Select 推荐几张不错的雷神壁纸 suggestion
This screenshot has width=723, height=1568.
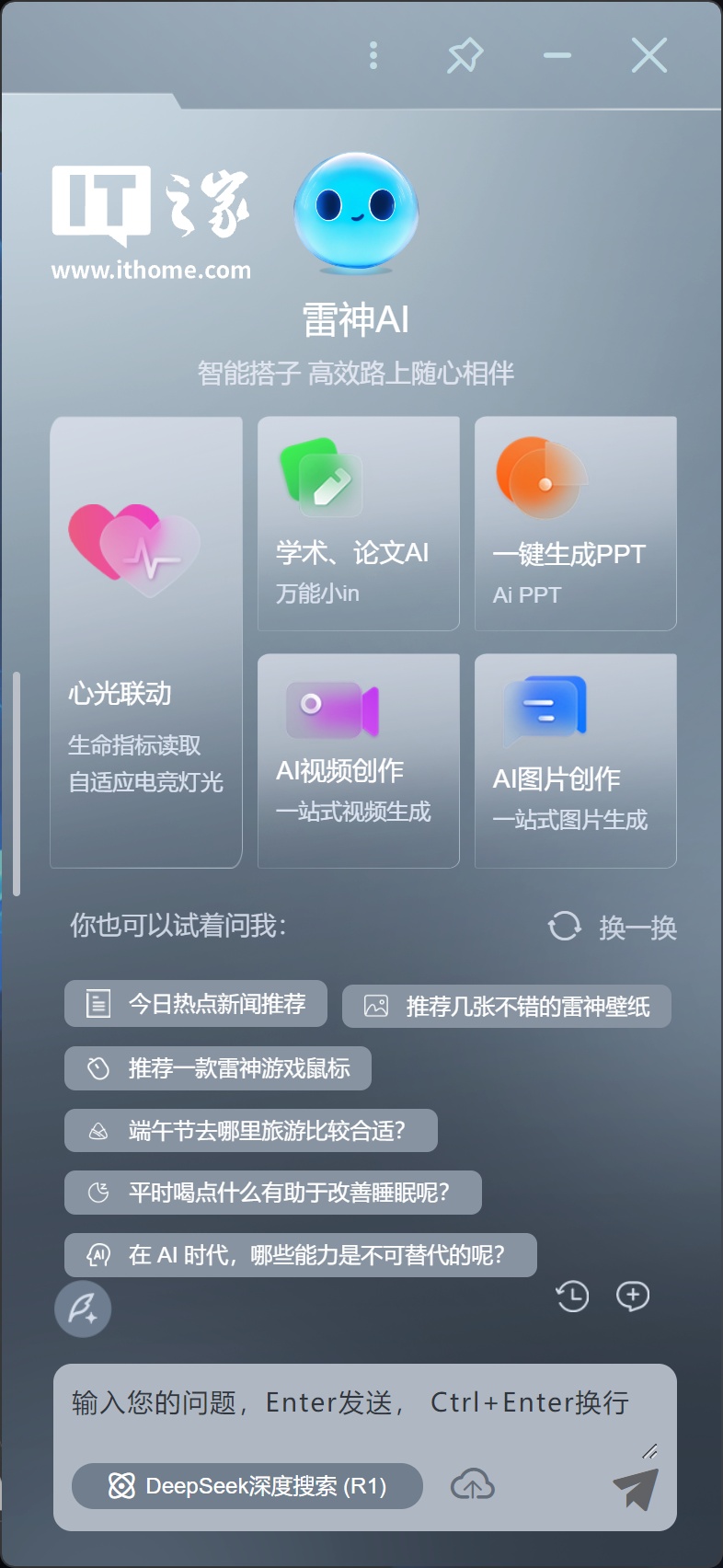click(506, 1007)
